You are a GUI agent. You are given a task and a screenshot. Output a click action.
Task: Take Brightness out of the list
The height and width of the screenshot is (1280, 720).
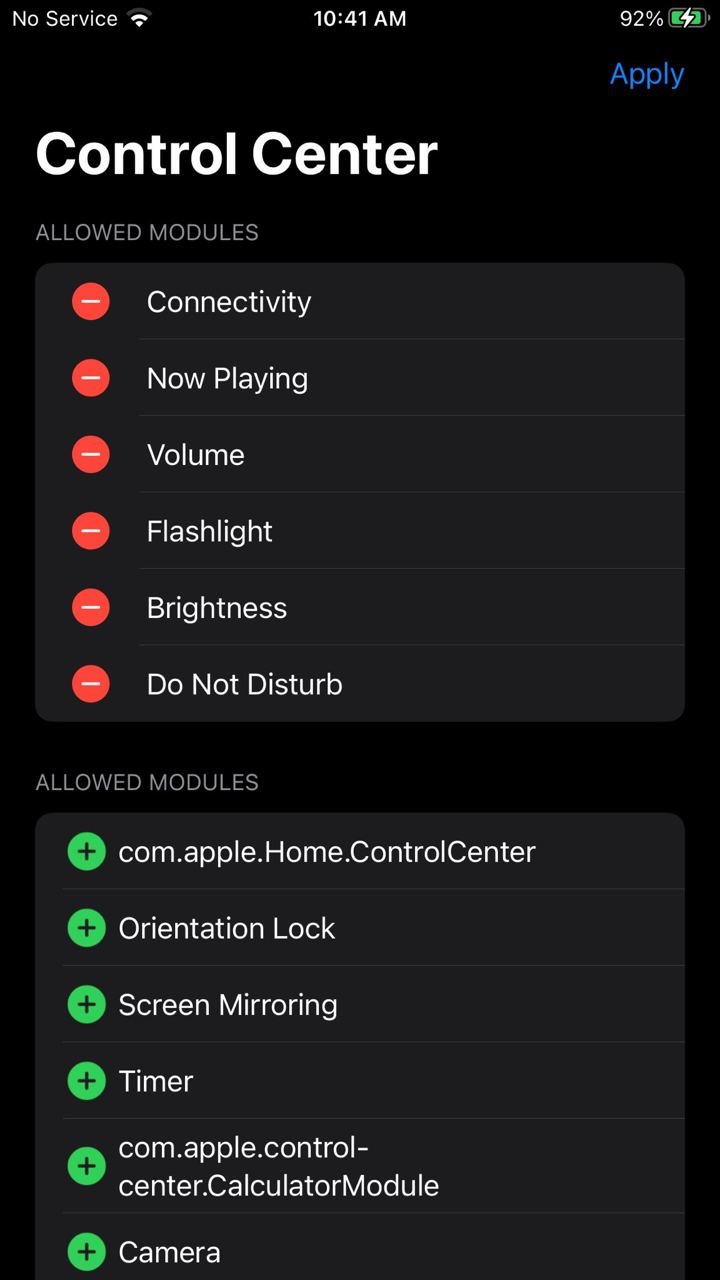(91, 608)
